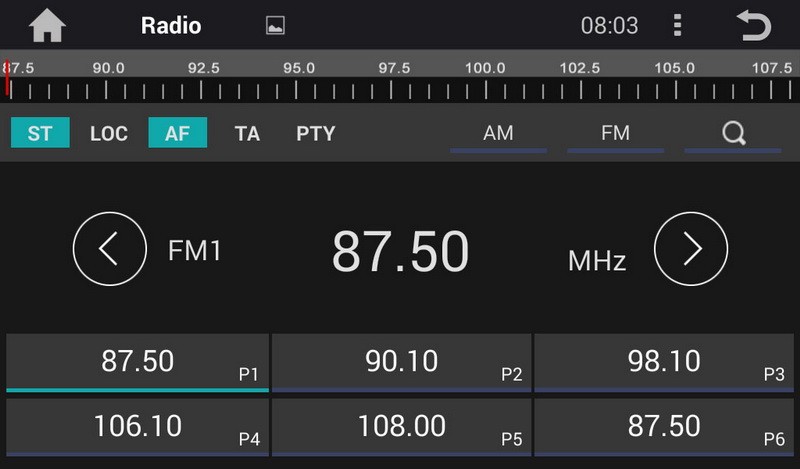The width and height of the screenshot is (800, 469).
Task: Seek to the next station
Action: coord(691,249)
